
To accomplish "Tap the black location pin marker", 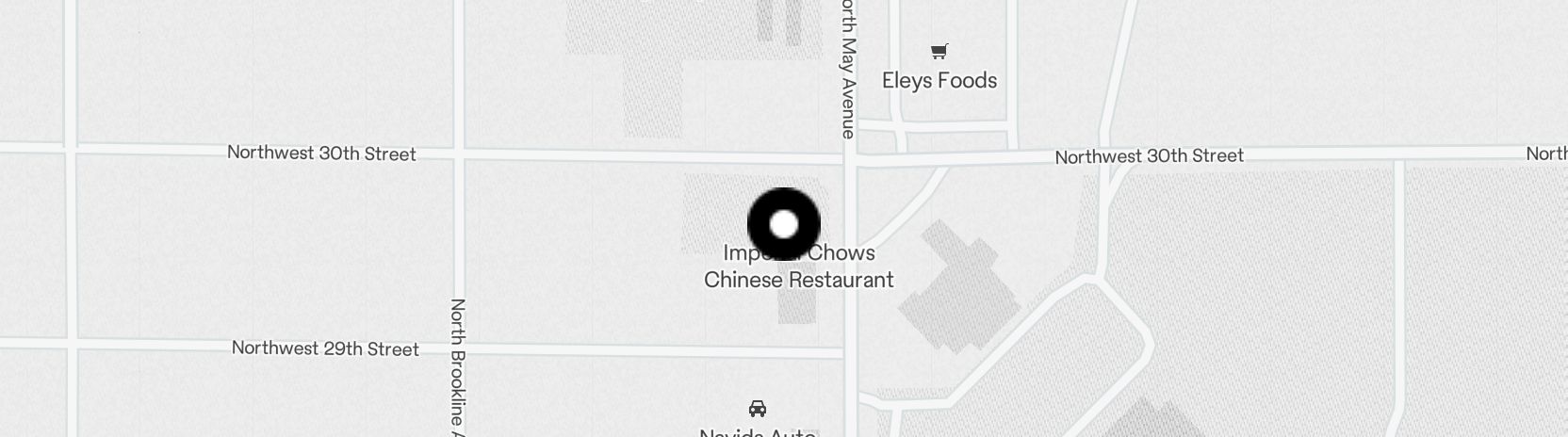I will click(x=783, y=224).
